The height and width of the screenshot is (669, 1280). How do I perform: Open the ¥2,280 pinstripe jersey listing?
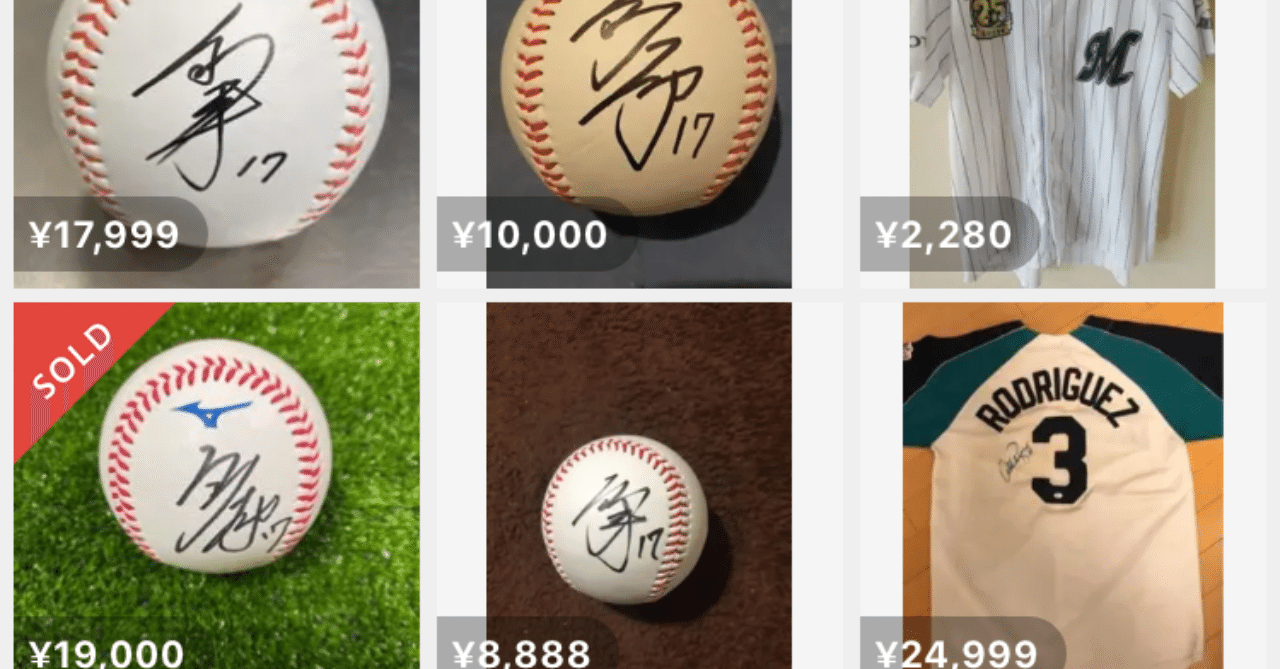click(1062, 130)
